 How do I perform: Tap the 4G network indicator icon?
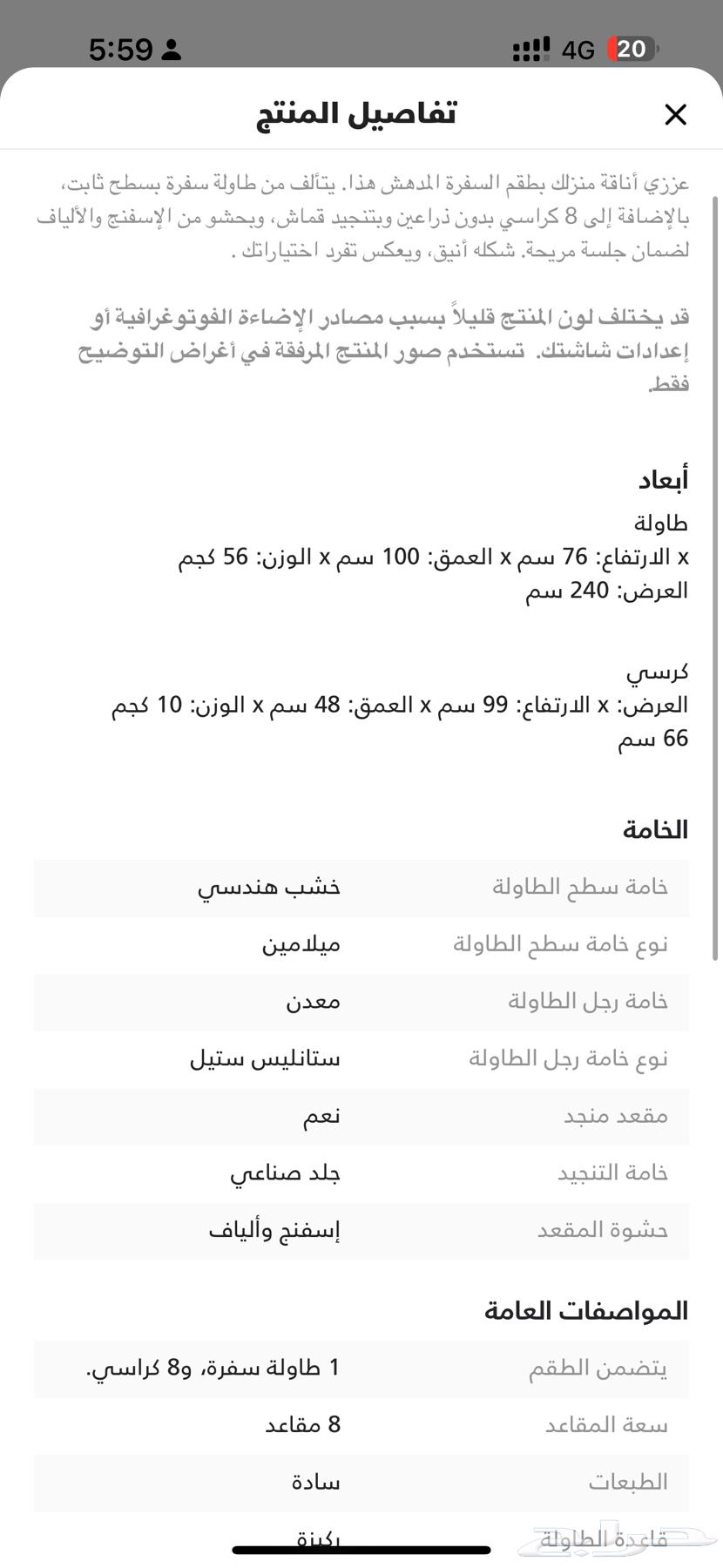click(577, 48)
